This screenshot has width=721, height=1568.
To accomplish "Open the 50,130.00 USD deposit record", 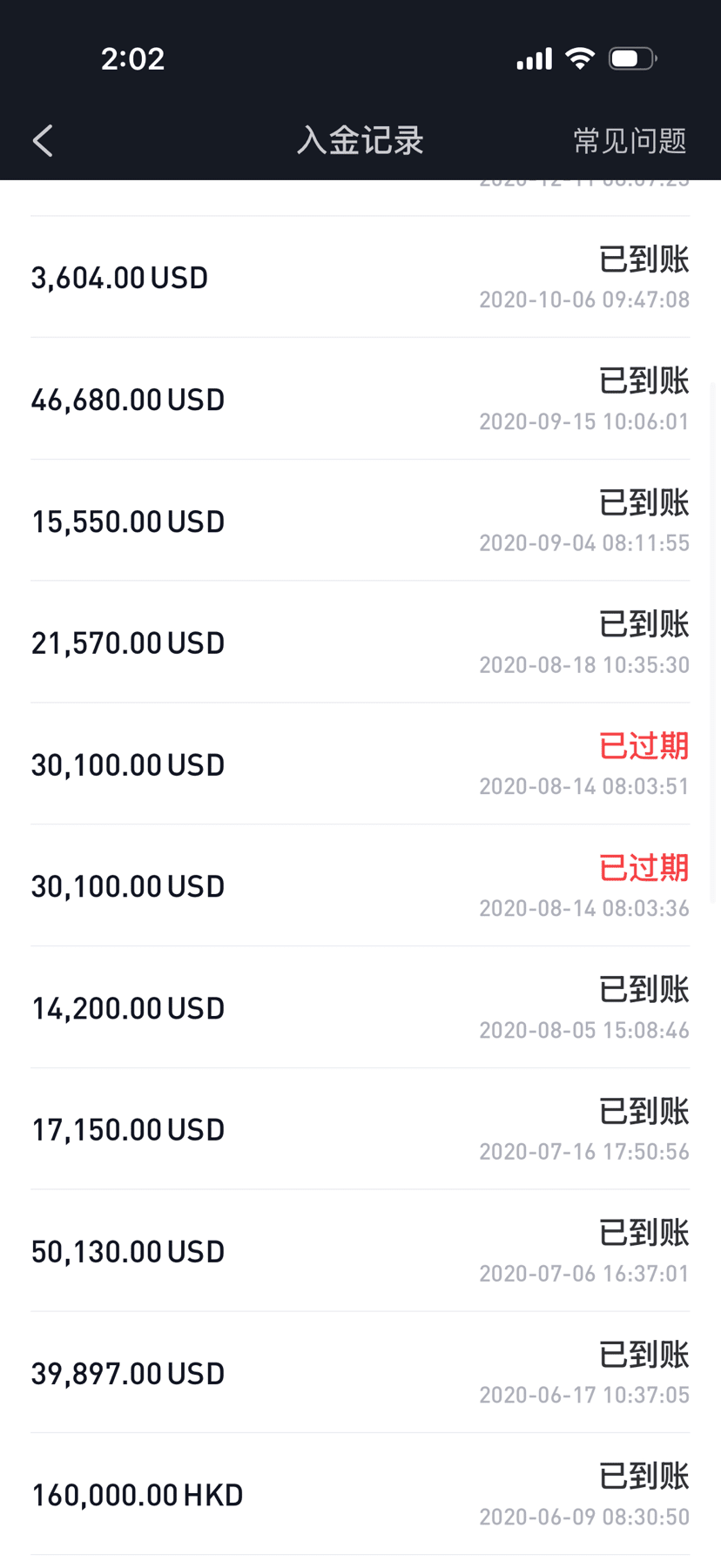I will pos(360,1251).
